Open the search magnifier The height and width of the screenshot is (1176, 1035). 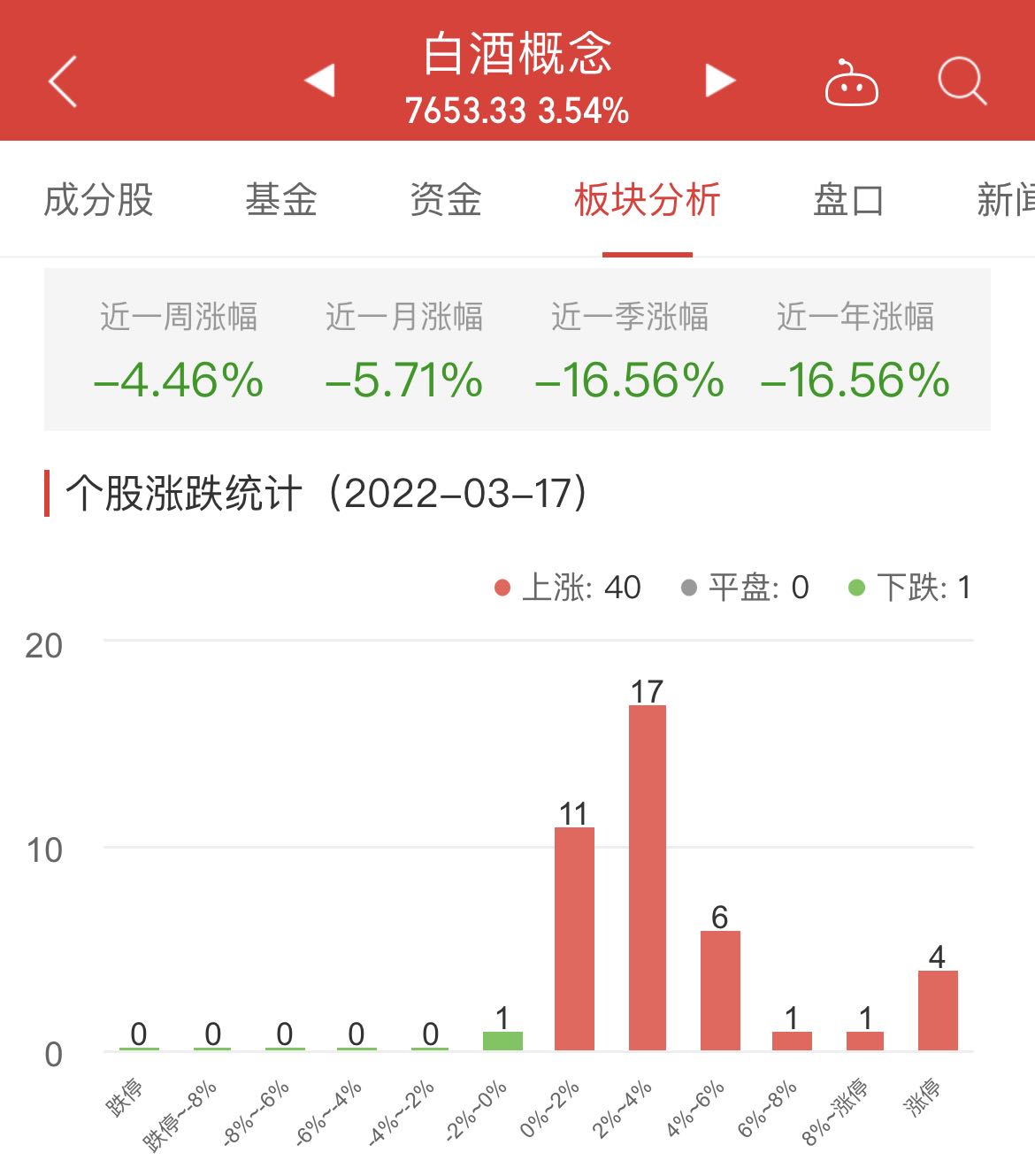pos(962,81)
